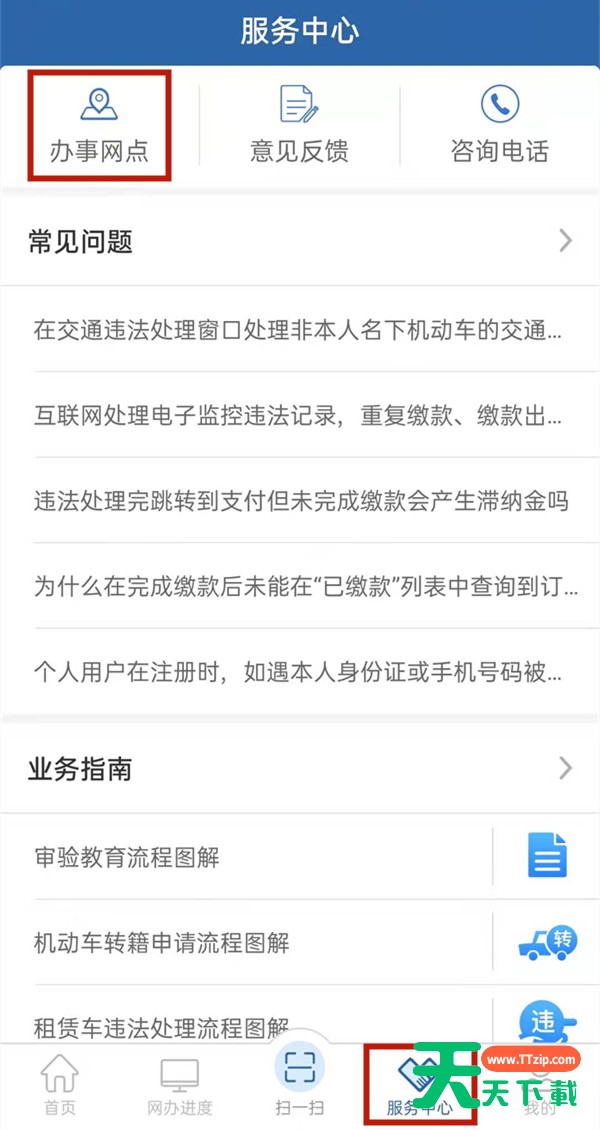The width and height of the screenshot is (600, 1130).
Task: Select the 服务中心 tab
Action: pos(418,1085)
